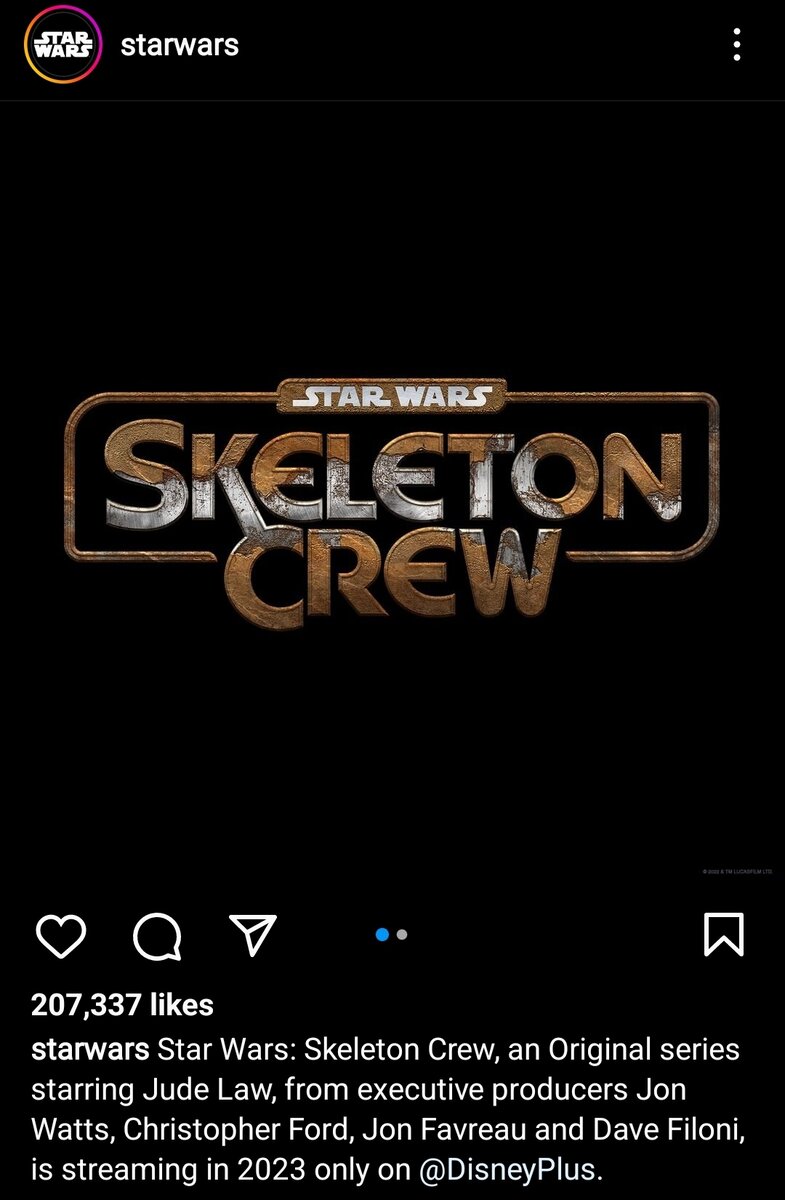This screenshot has height=1200, width=785.
Task: Save the post with bookmark icon
Action: point(724,935)
